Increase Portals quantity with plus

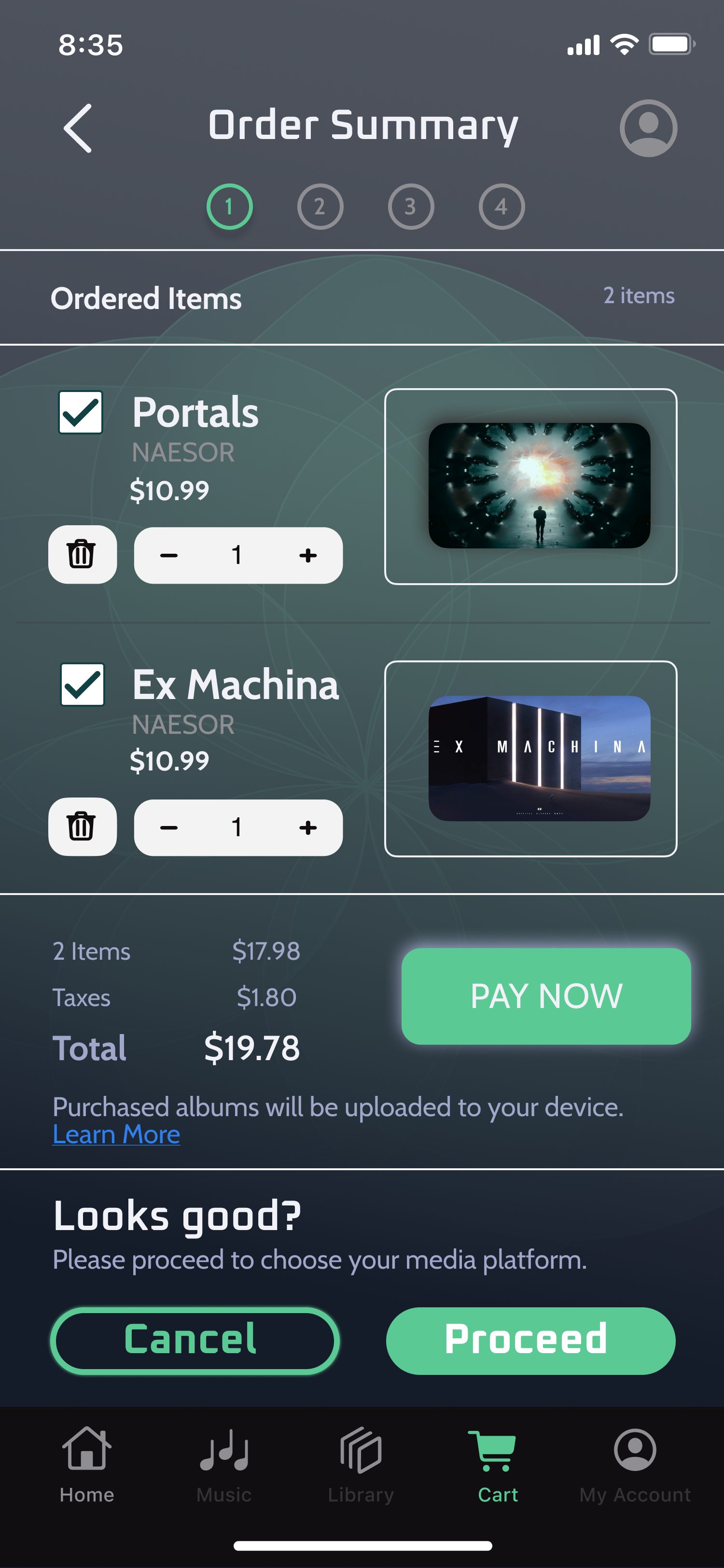(x=308, y=555)
